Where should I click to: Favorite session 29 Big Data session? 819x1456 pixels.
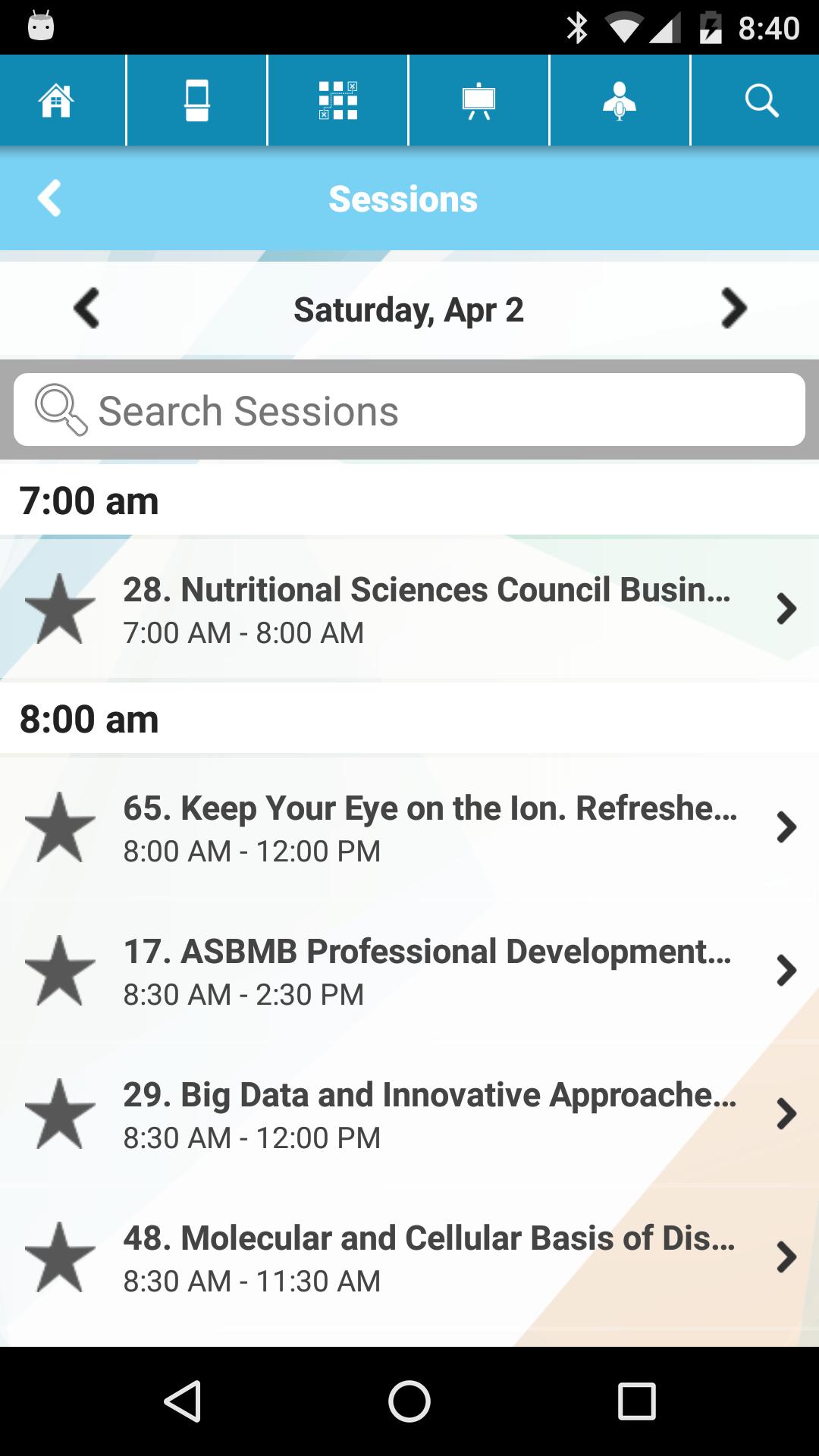tap(60, 1114)
